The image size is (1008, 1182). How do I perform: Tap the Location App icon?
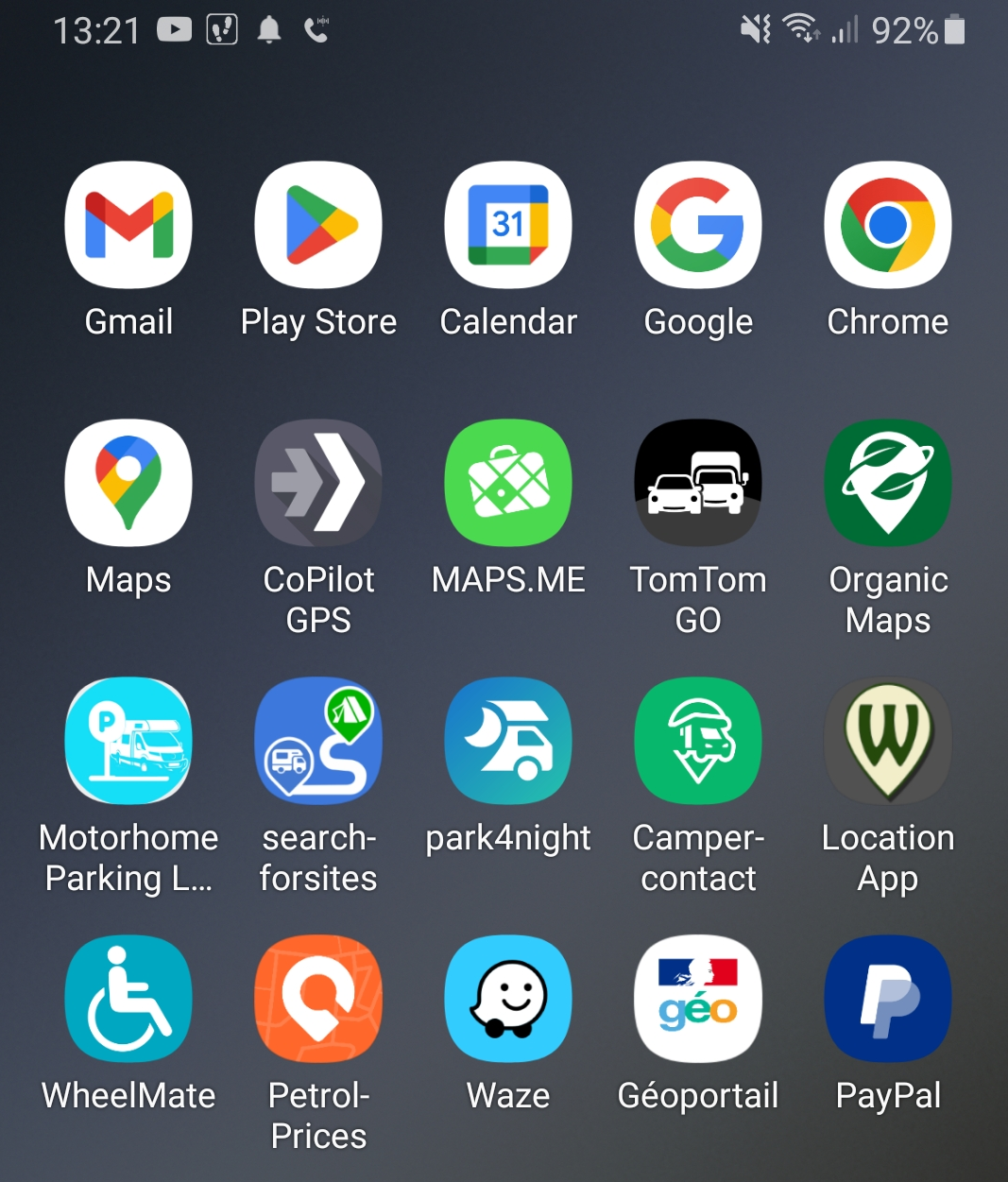click(888, 741)
